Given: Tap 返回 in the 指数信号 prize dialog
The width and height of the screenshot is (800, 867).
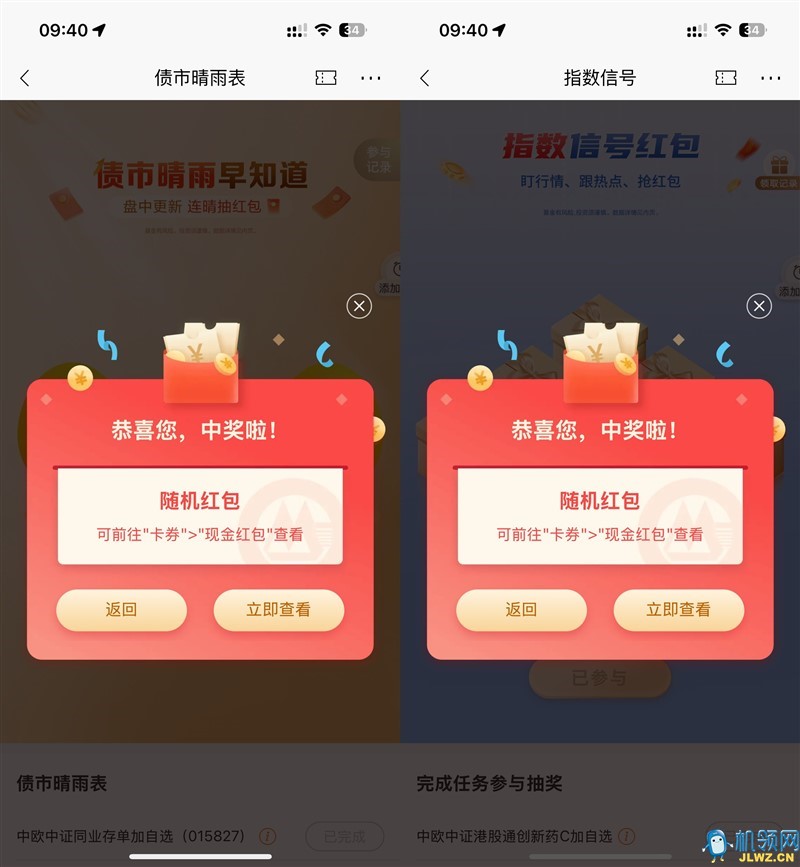Looking at the screenshot, I should coord(521,610).
